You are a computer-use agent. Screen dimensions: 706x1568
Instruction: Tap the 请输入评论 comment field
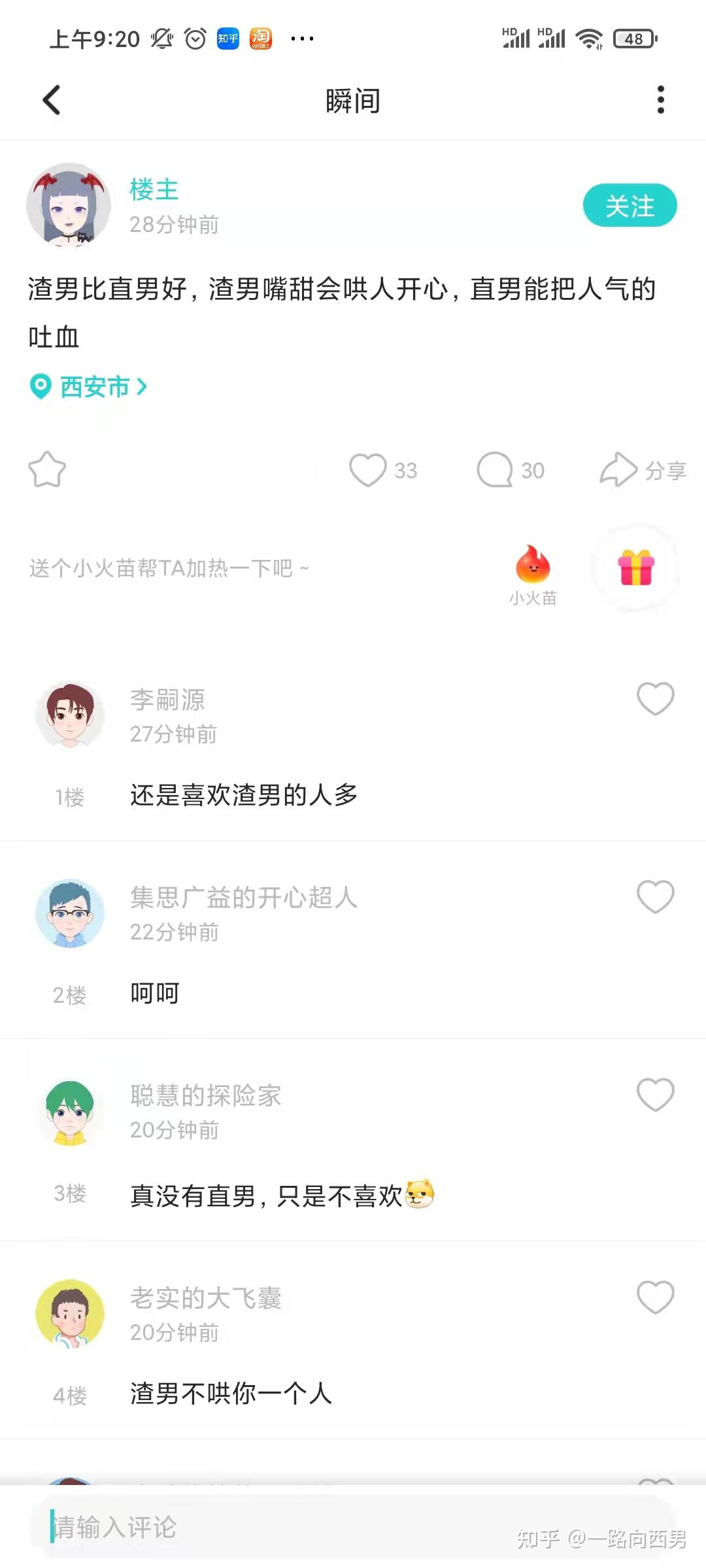point(261,1527)
